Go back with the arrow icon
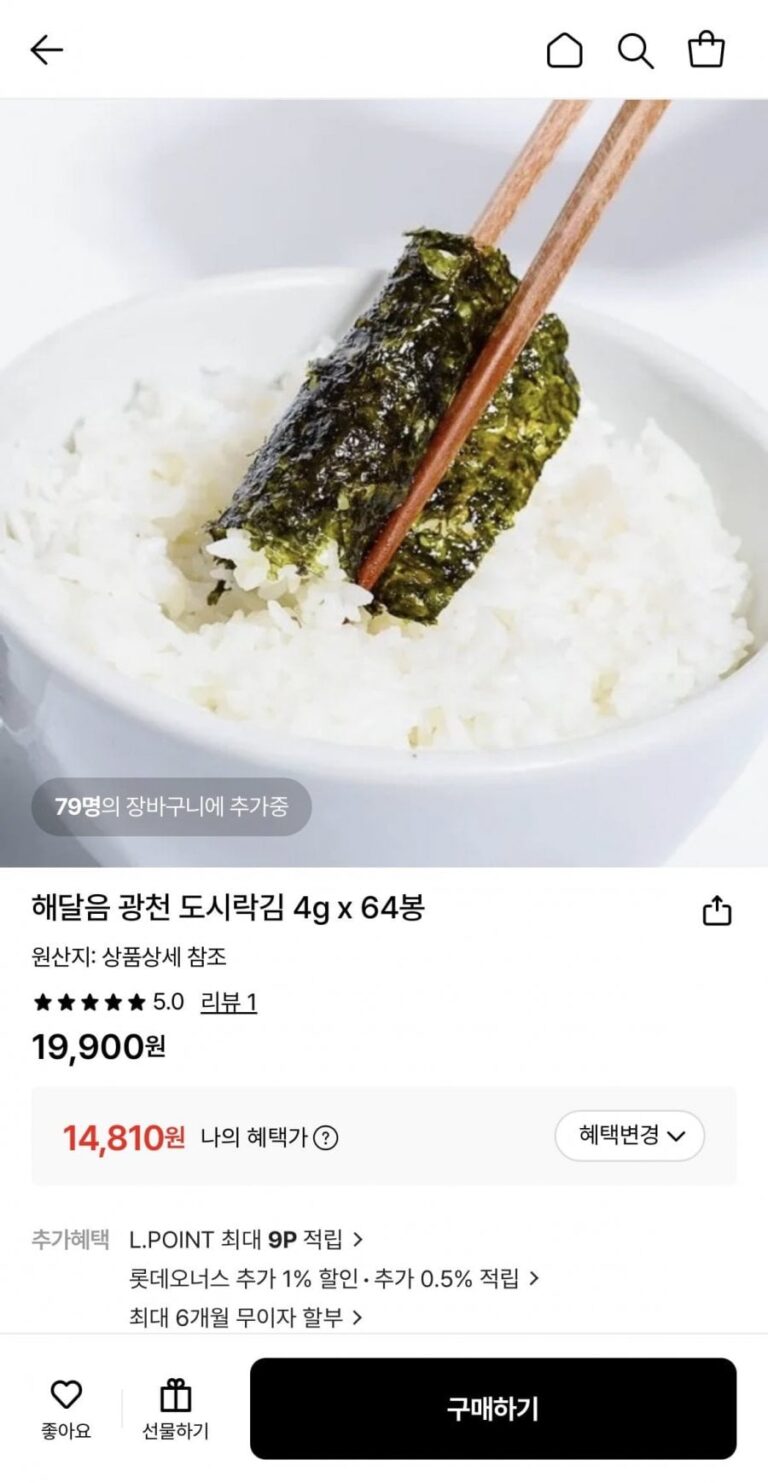This screenshot has width=768, height=1483. pyautogui.click(x=46, y=50)
